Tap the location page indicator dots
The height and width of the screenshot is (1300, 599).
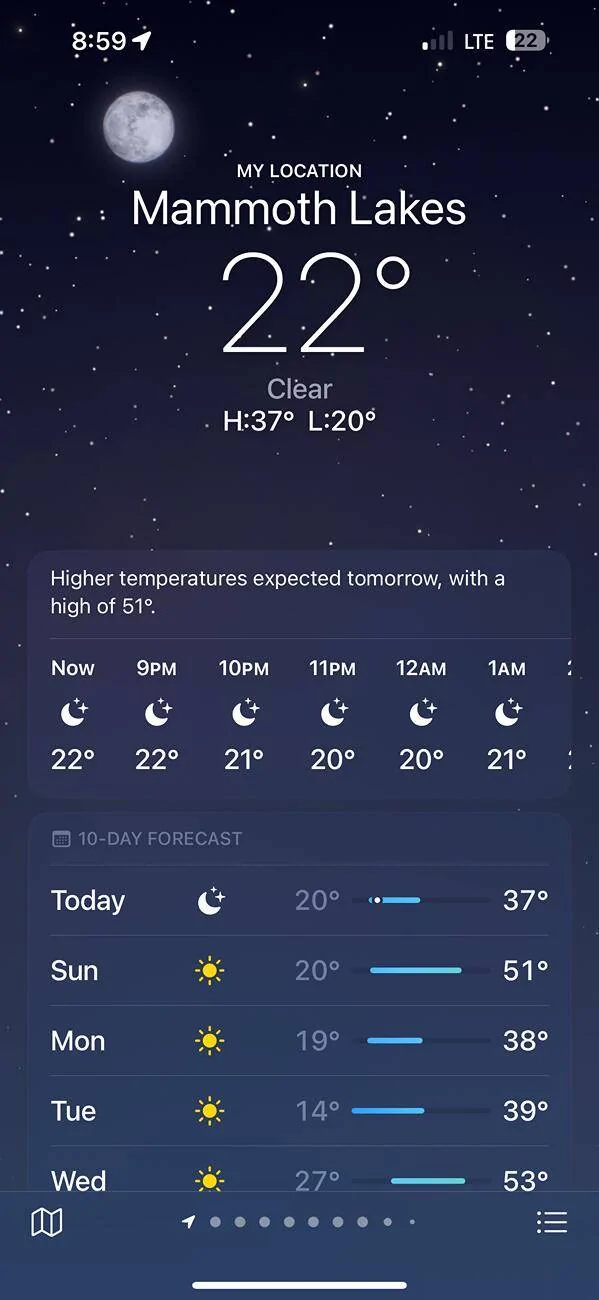299,1221
